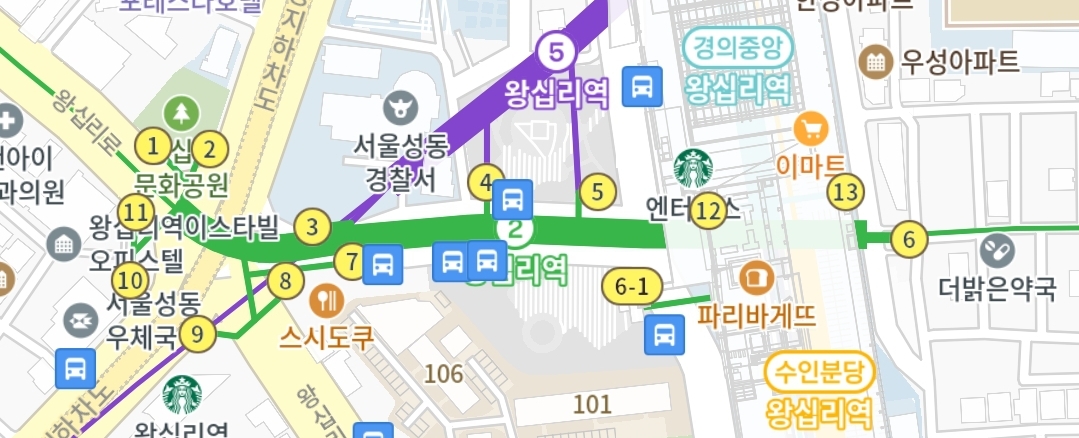Select the exit 9 marker by 우체국
The image size is (1079, 438).
coord(197,334)
